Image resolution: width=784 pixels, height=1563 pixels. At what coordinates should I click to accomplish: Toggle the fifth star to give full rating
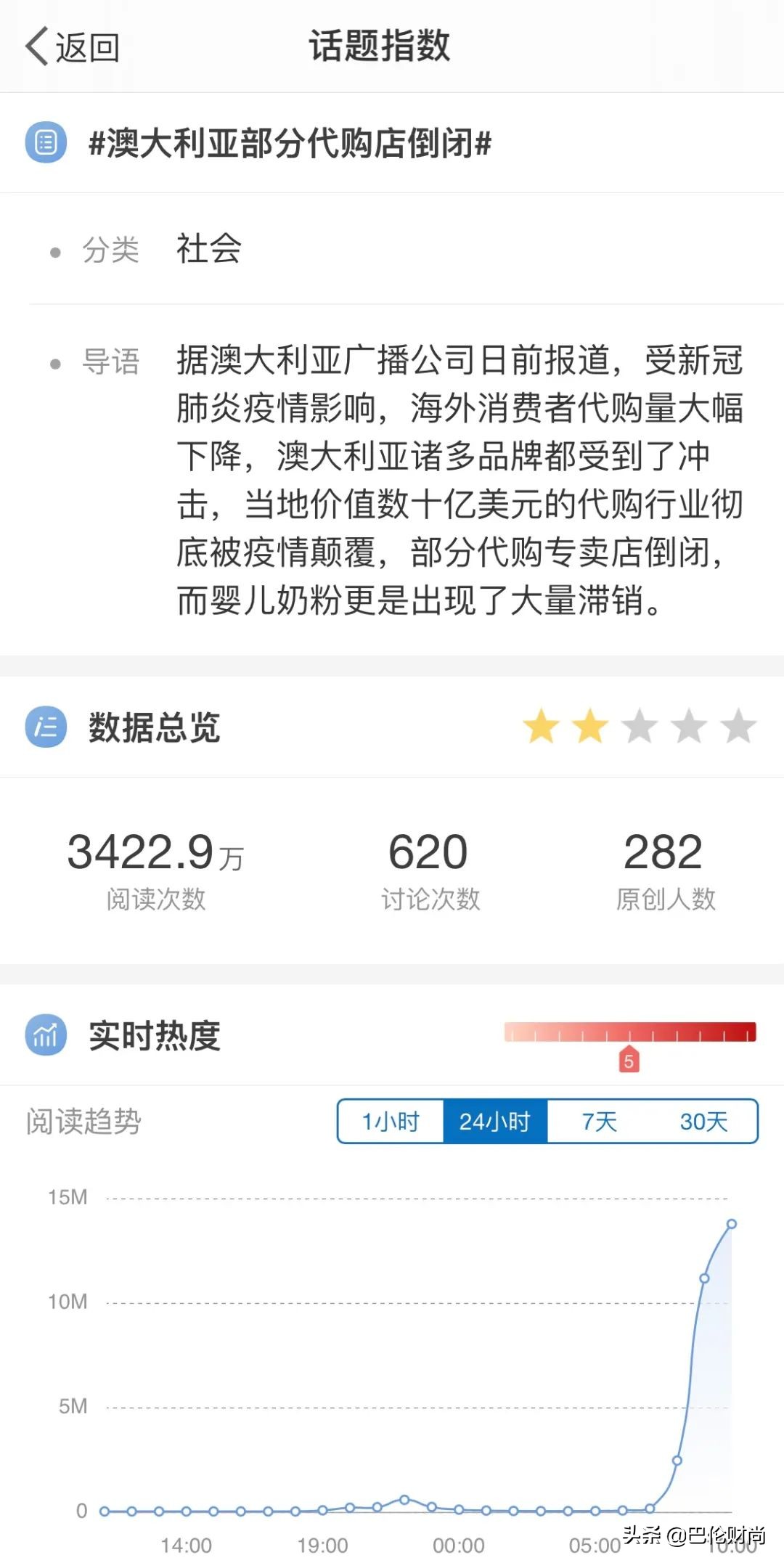(x=737, y=725)
